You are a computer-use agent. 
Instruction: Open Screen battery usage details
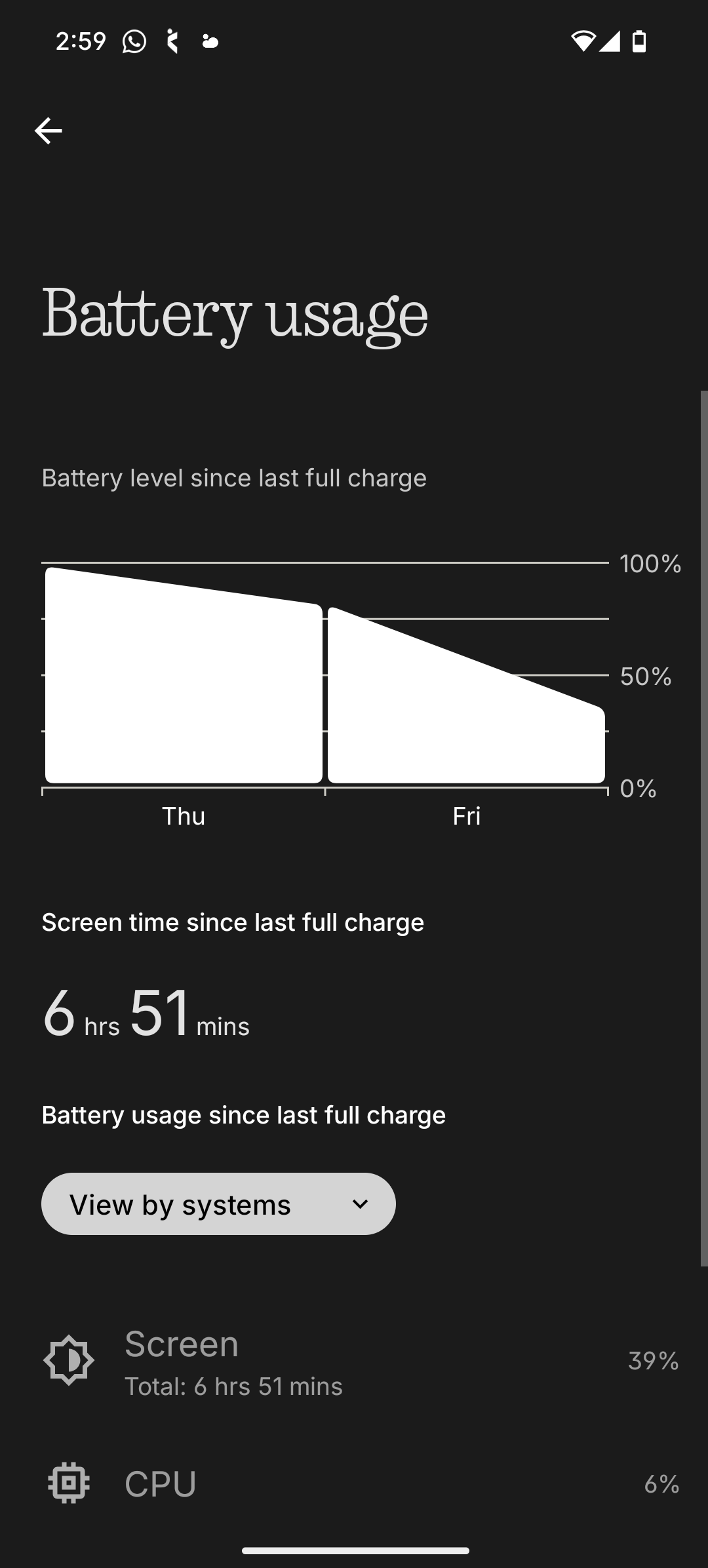click(354, 1362)
